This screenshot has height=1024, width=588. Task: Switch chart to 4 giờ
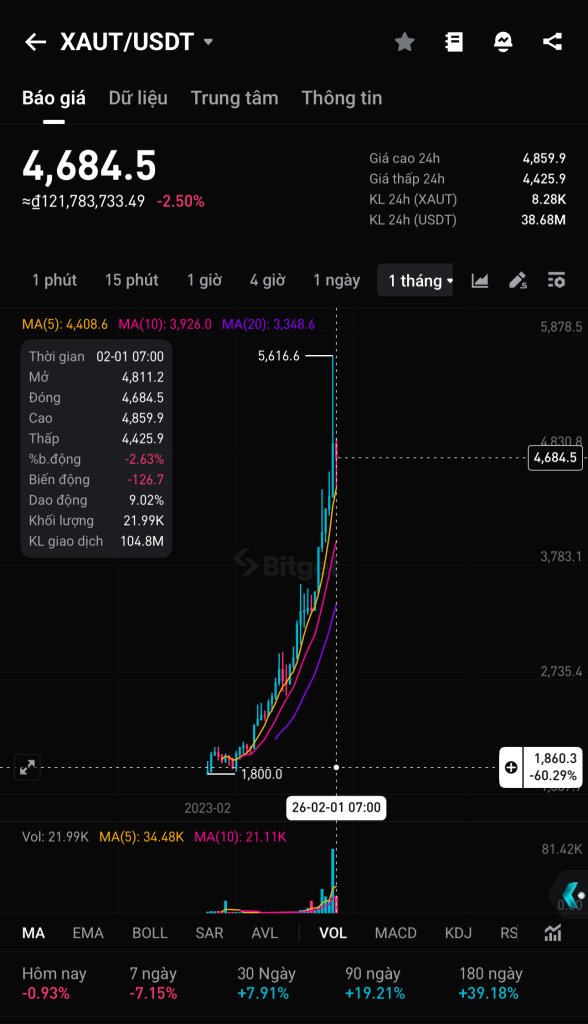(x=267, y=280)
